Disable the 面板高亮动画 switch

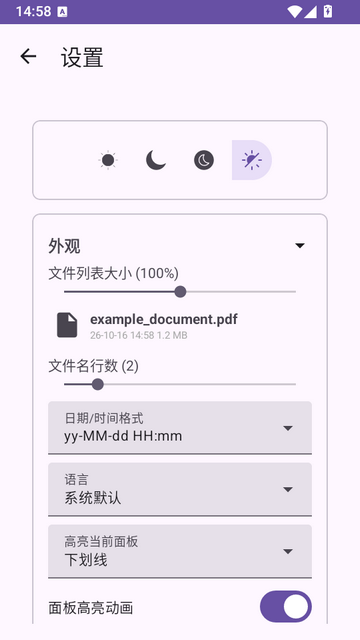pyautogui.click(x=286, y=607)
